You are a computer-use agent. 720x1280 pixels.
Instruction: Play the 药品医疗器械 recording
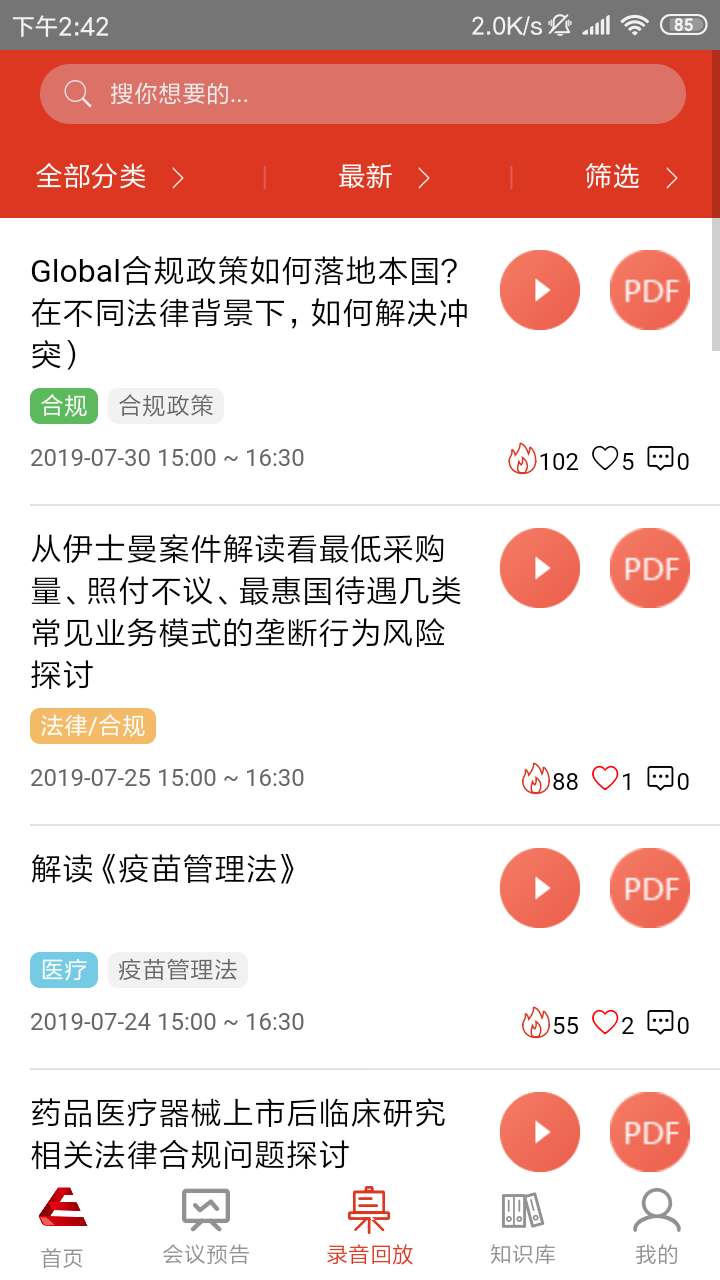click(540, 1131)
